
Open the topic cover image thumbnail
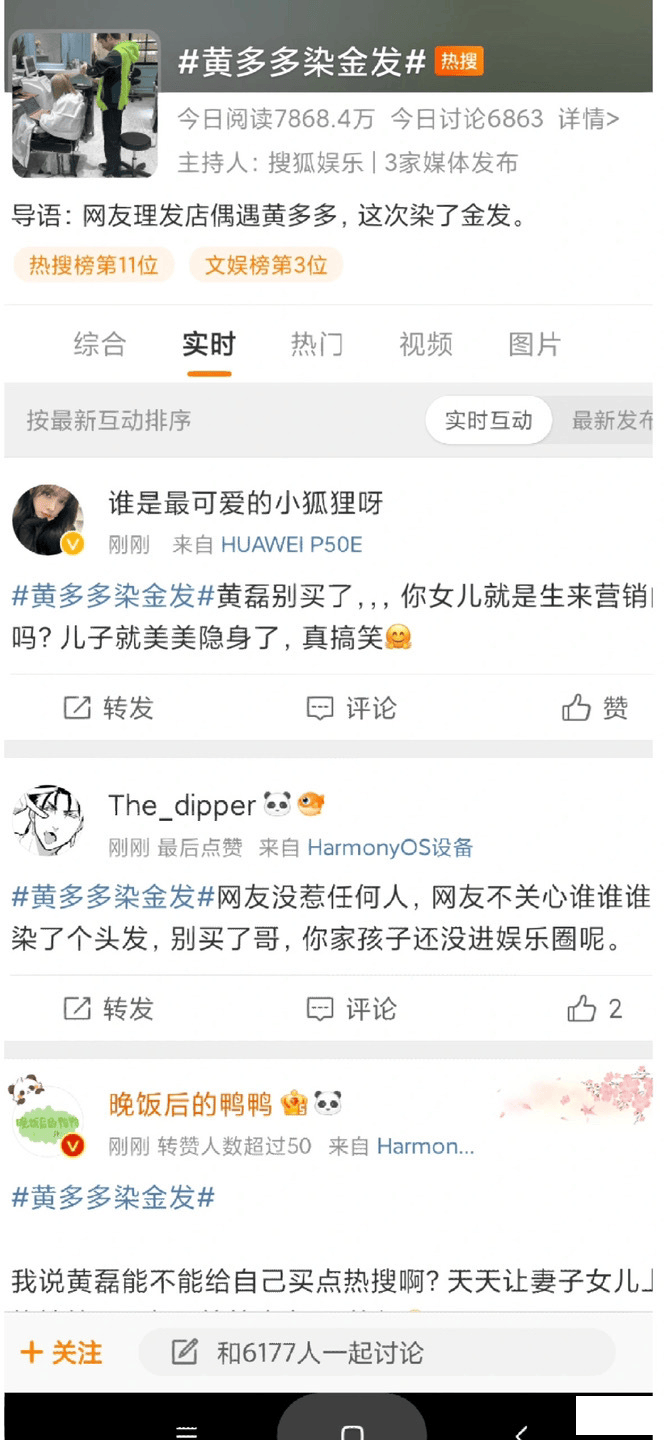coord(86,104)
